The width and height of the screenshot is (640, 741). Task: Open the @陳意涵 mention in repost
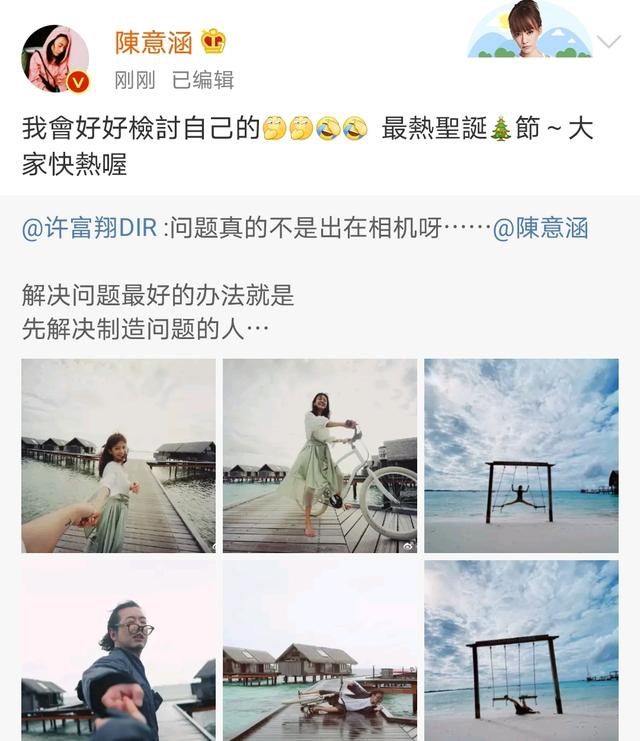540,228
